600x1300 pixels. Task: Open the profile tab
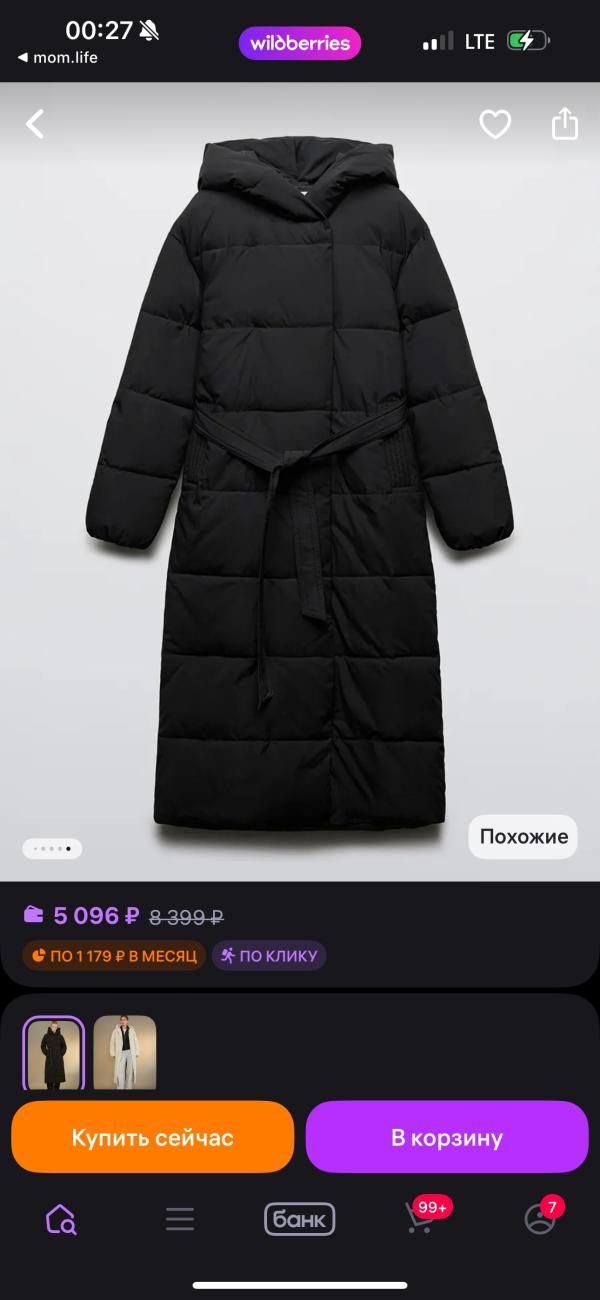click(x=540, y=1219)
